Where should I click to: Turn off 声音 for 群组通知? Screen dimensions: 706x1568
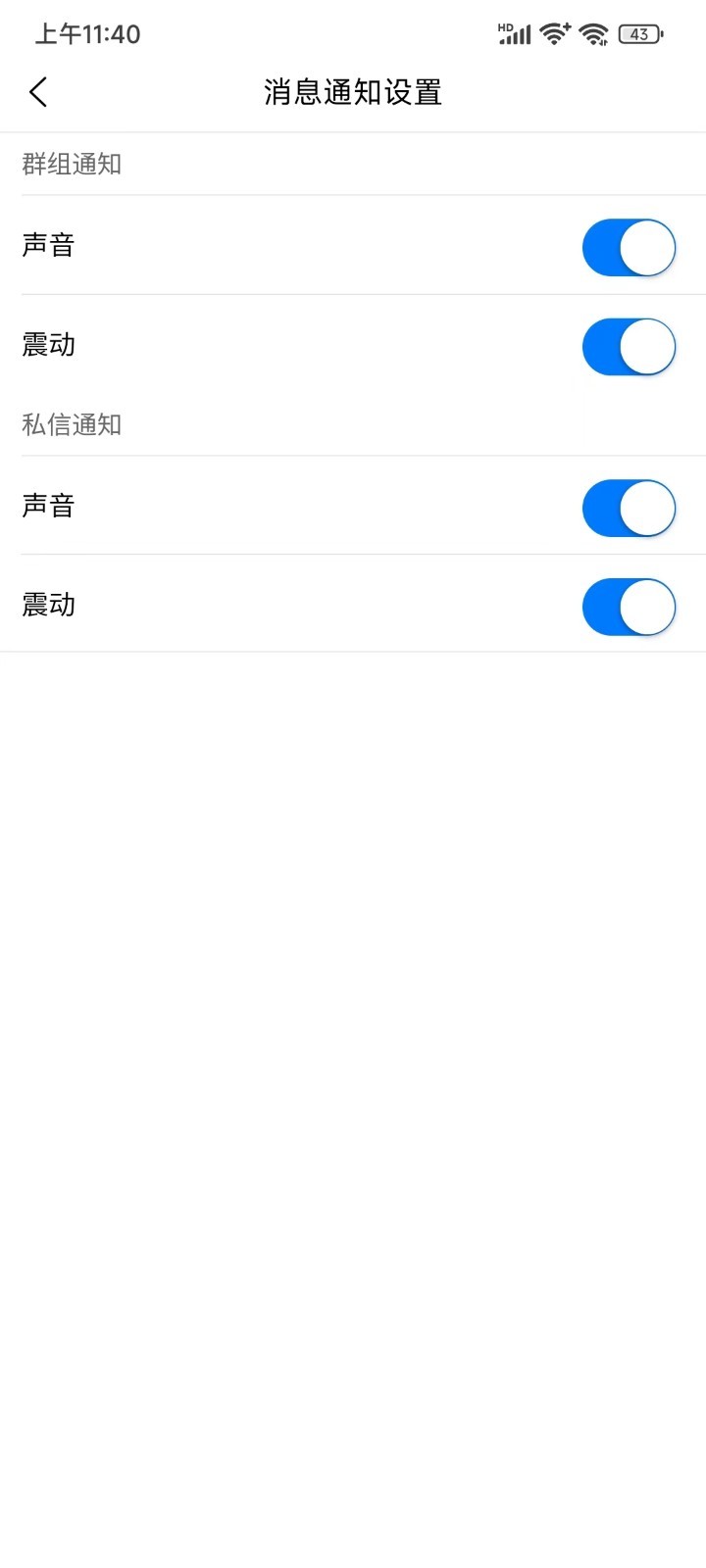click(629, 247)
